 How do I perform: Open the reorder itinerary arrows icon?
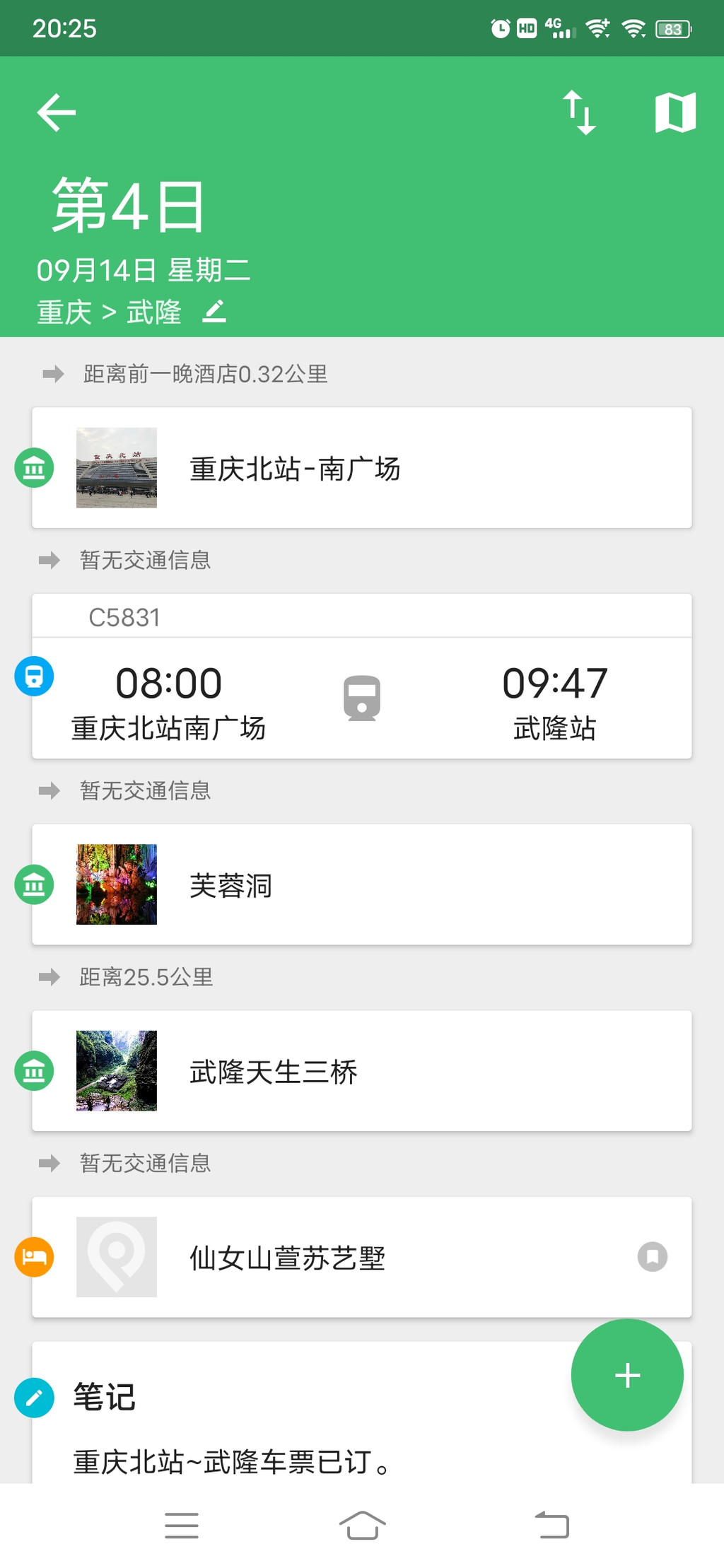click(x=579, y=112)
